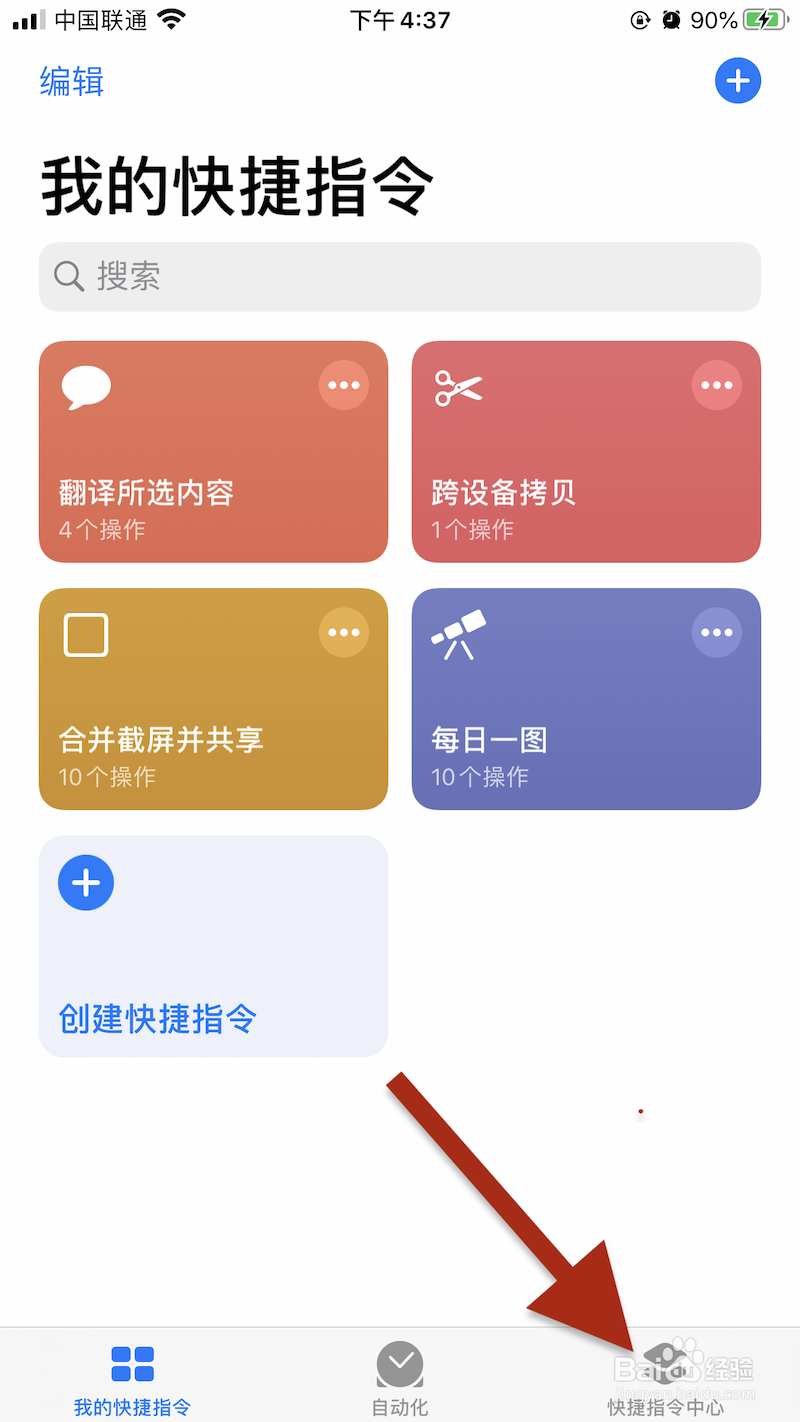
Task: Tap the search magnifier icon
Action: click(68, 277)
